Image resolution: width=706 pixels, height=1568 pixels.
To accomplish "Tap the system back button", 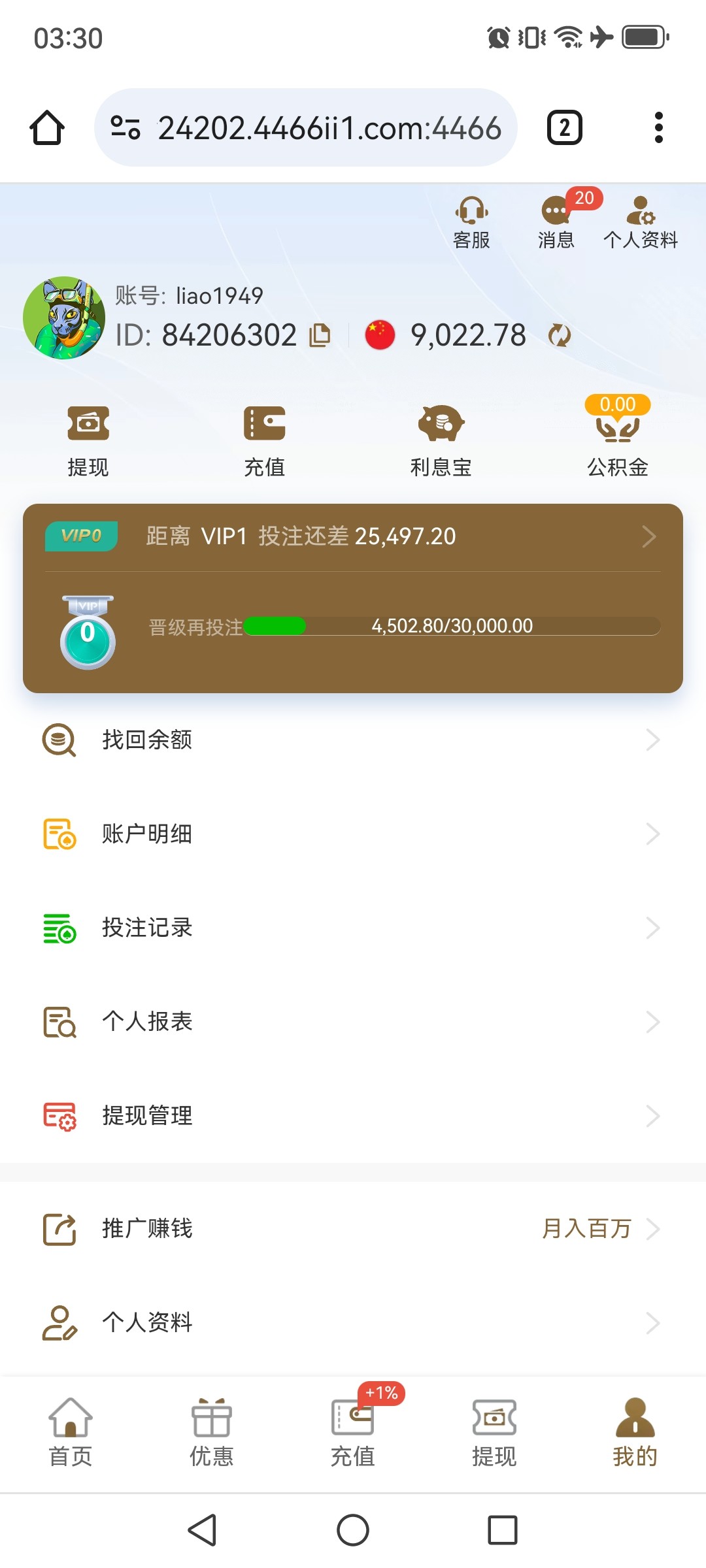I will click(203, 1530).
